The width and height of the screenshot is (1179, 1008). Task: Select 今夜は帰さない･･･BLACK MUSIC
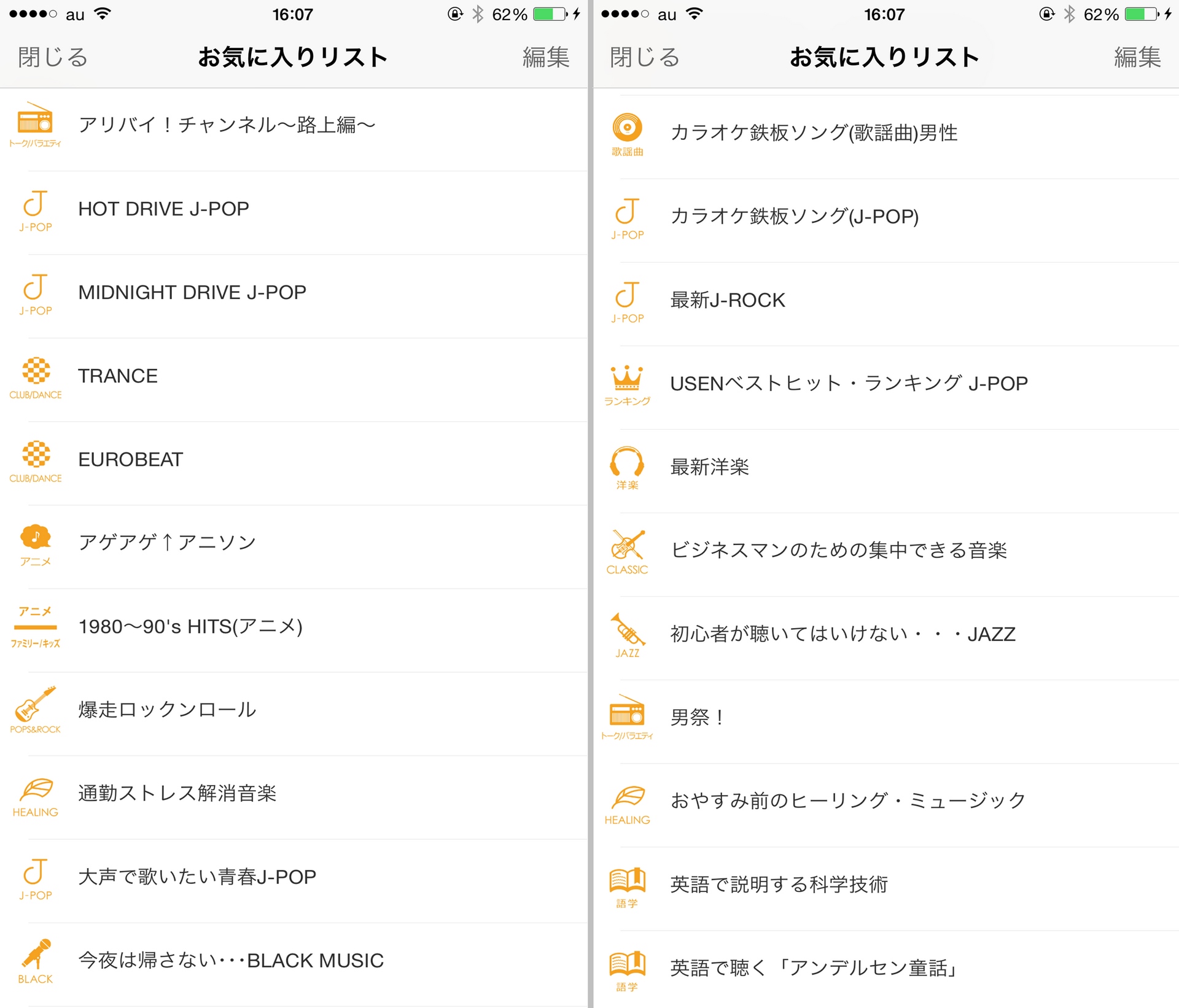coord(294,964)
